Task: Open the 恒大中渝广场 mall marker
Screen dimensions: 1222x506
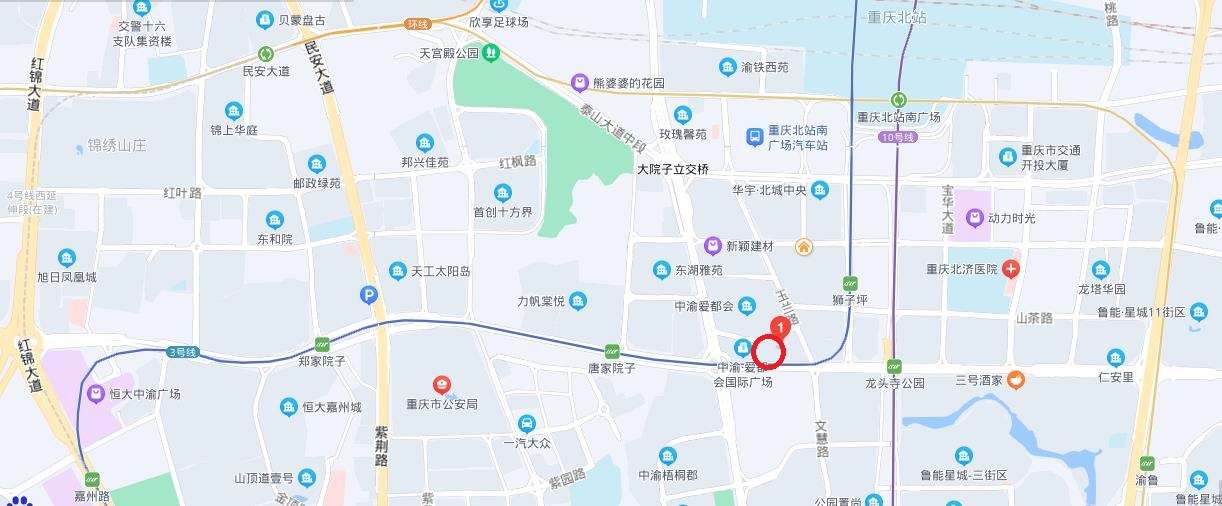Action: [x=96, y=393]
